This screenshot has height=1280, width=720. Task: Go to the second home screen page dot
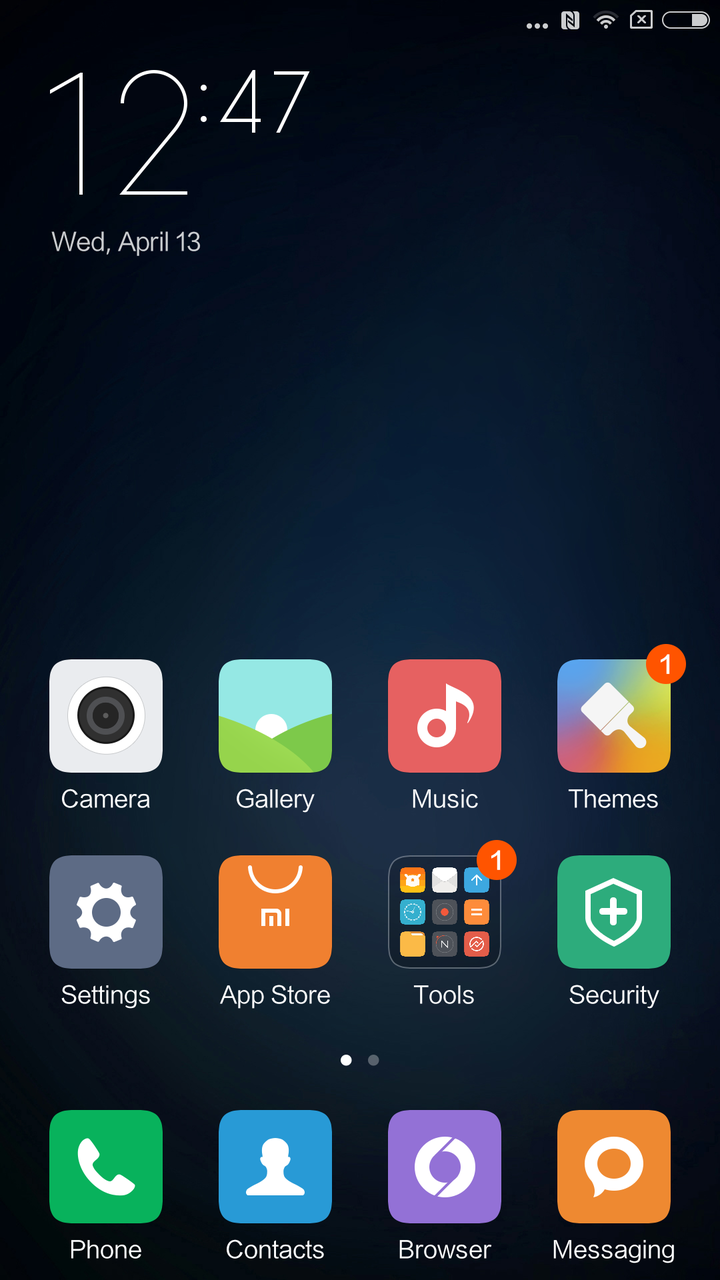click(373, 1060)
